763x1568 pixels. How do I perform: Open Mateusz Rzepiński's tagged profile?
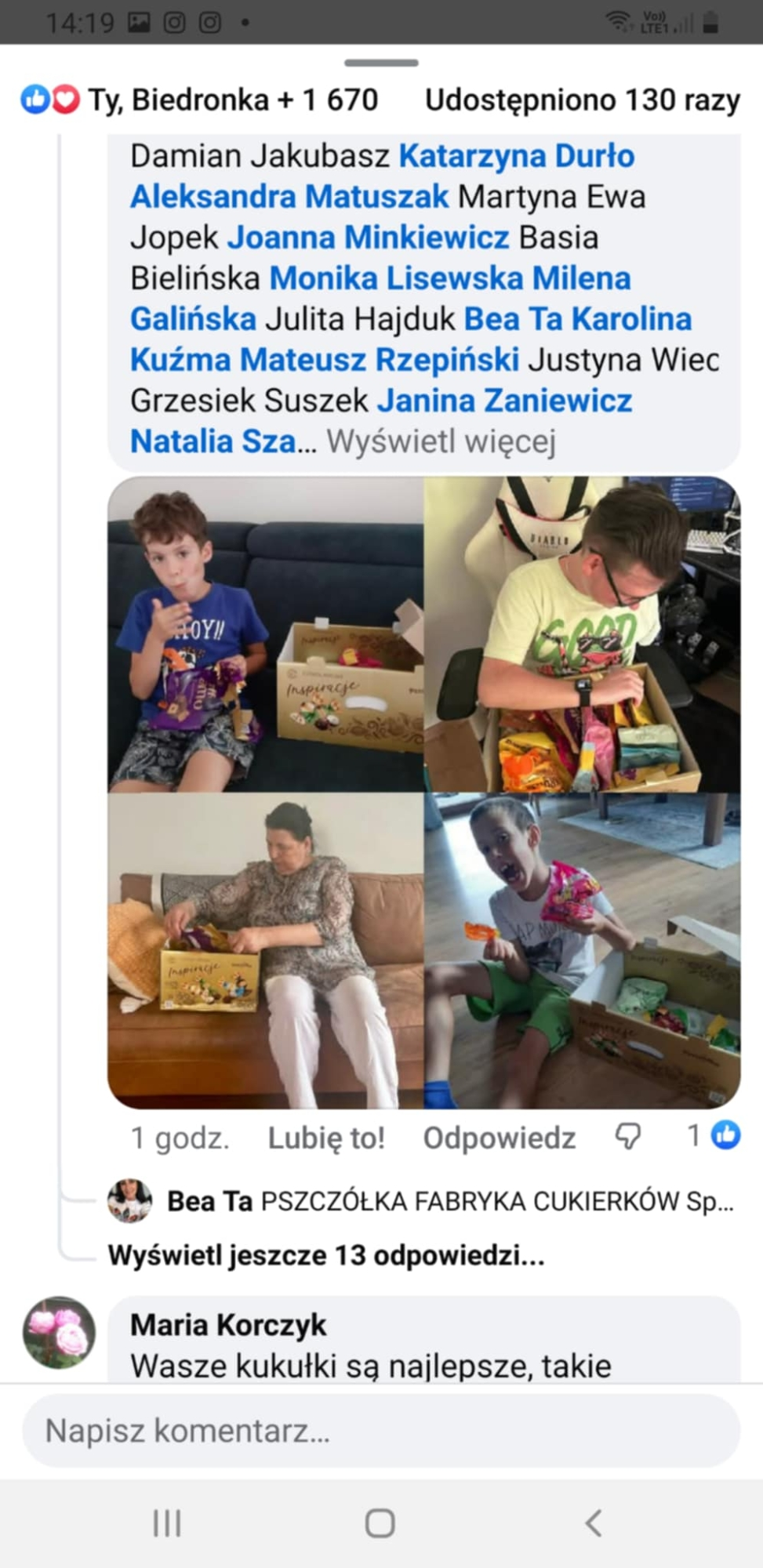coord(379,360)
